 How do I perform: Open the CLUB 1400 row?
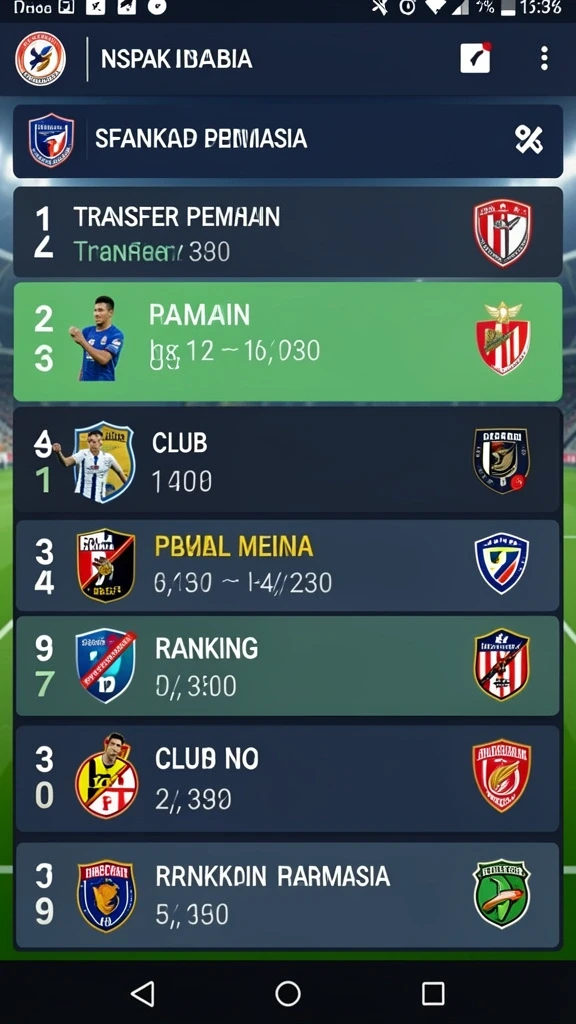point(288,461)
